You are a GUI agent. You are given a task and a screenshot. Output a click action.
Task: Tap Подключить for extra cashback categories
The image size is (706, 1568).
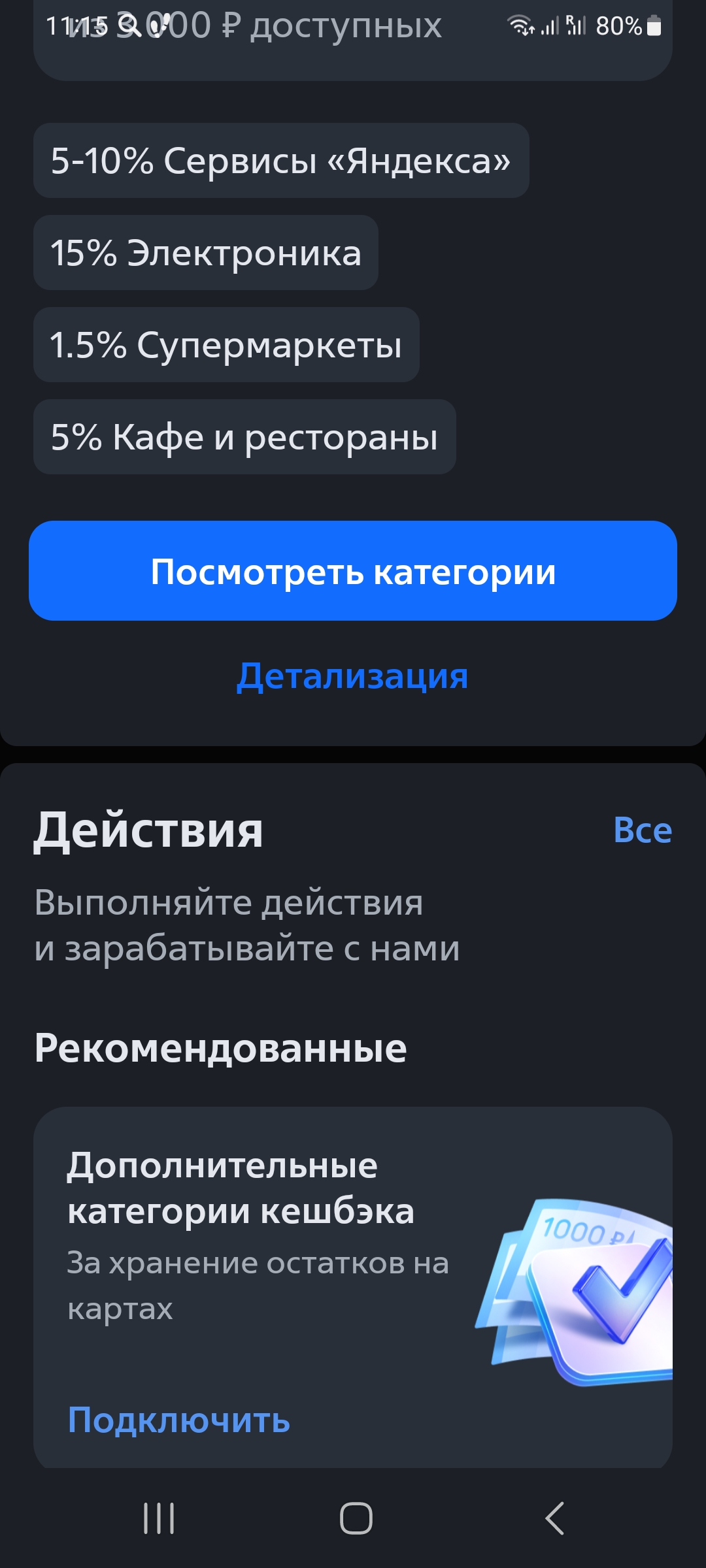tap(178, 1420)
